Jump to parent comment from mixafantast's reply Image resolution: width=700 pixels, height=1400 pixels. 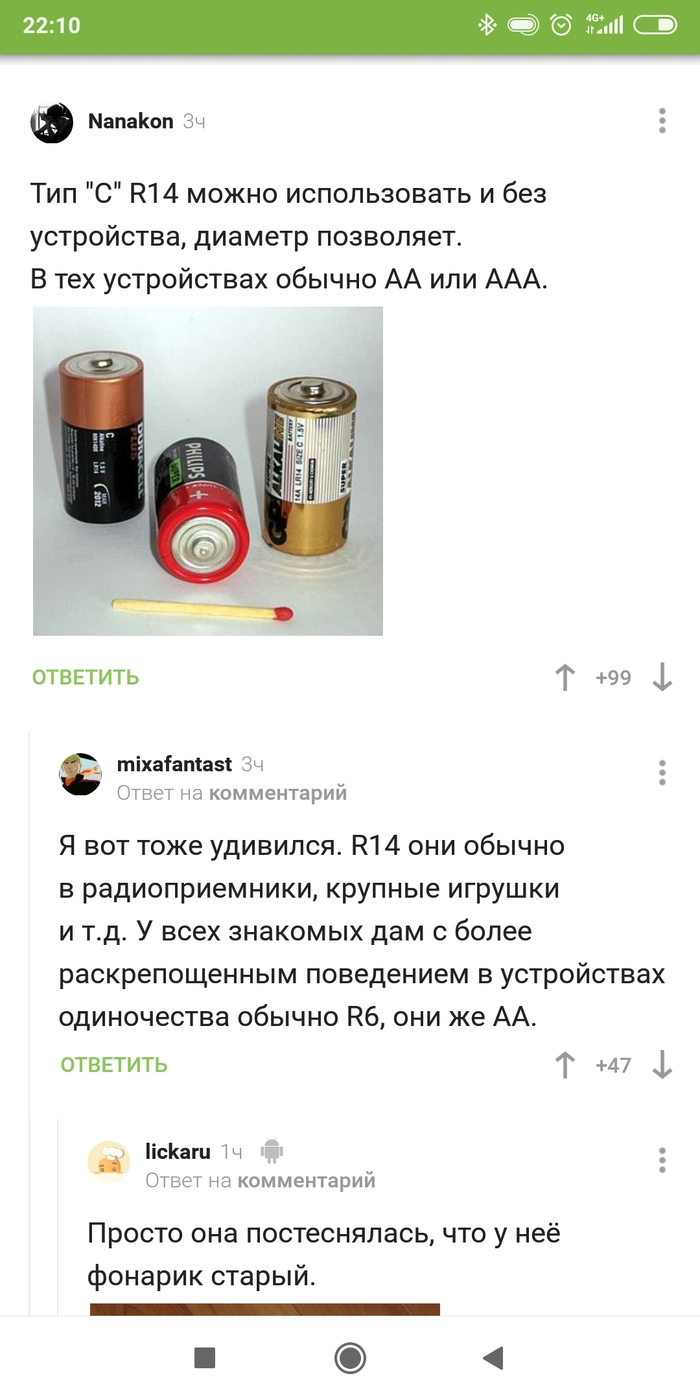(277, 793)
